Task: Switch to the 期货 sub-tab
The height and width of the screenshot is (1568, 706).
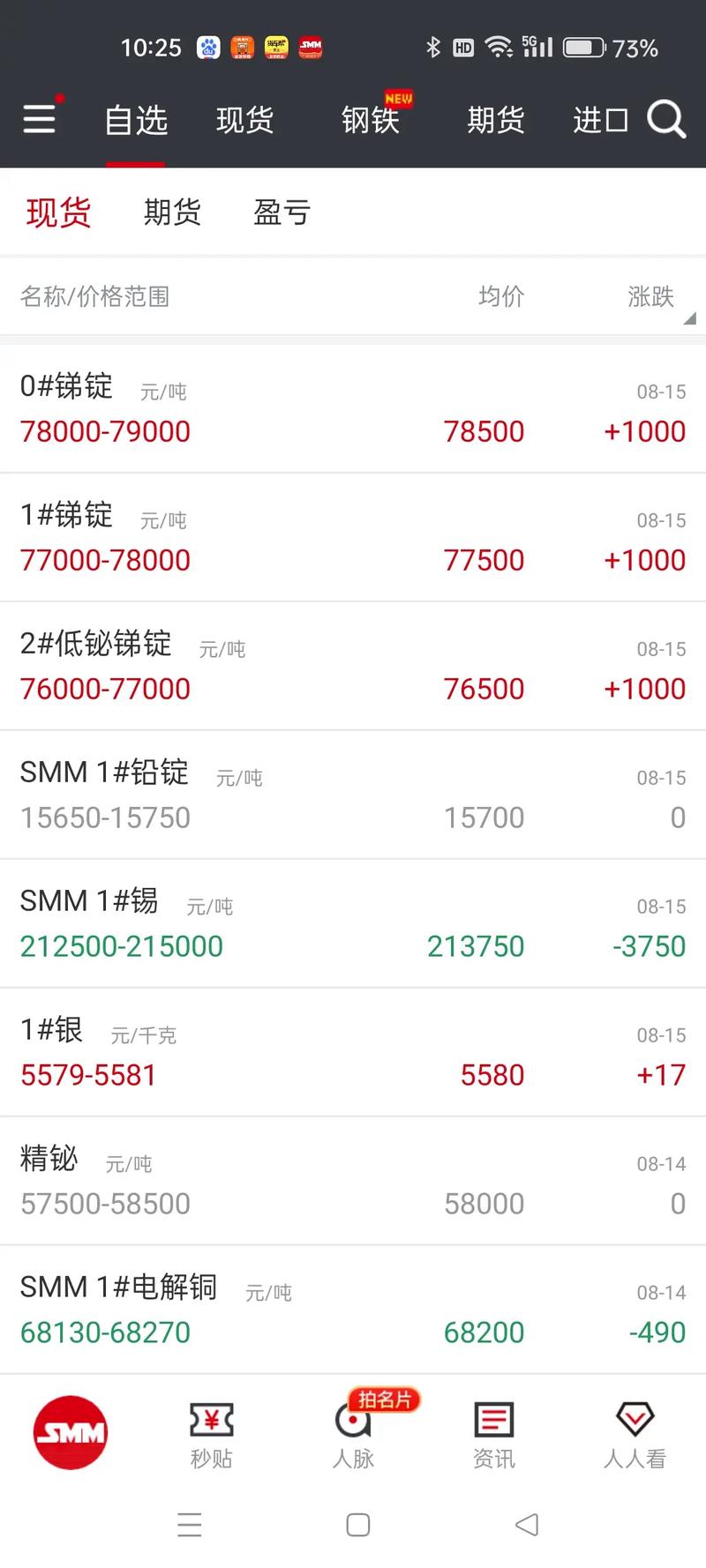Action: click(173, 212)
